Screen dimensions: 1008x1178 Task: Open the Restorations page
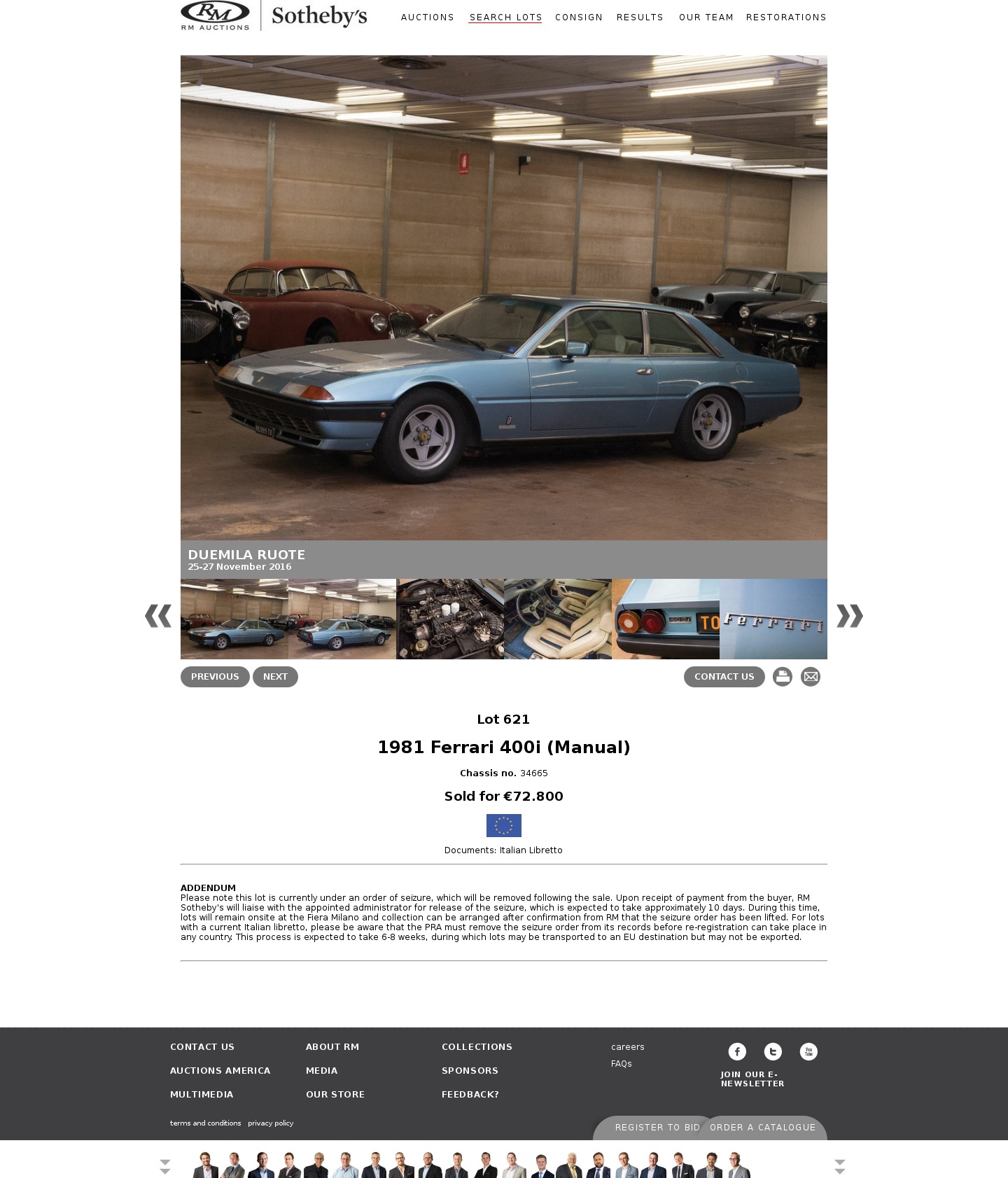(785, 17)
